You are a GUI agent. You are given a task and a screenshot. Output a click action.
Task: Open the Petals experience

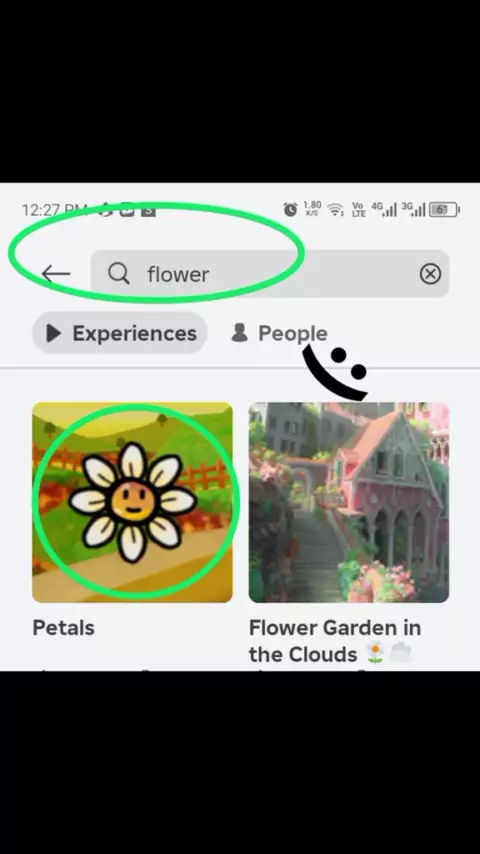(x=132, y=502)
